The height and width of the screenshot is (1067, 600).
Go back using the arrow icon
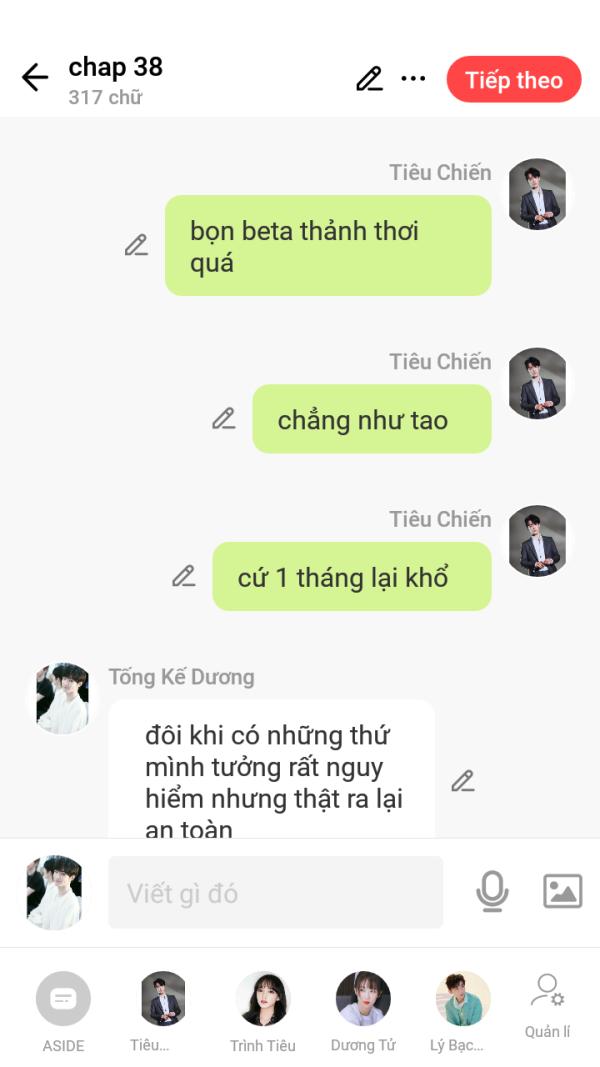[x=35, y=78]
